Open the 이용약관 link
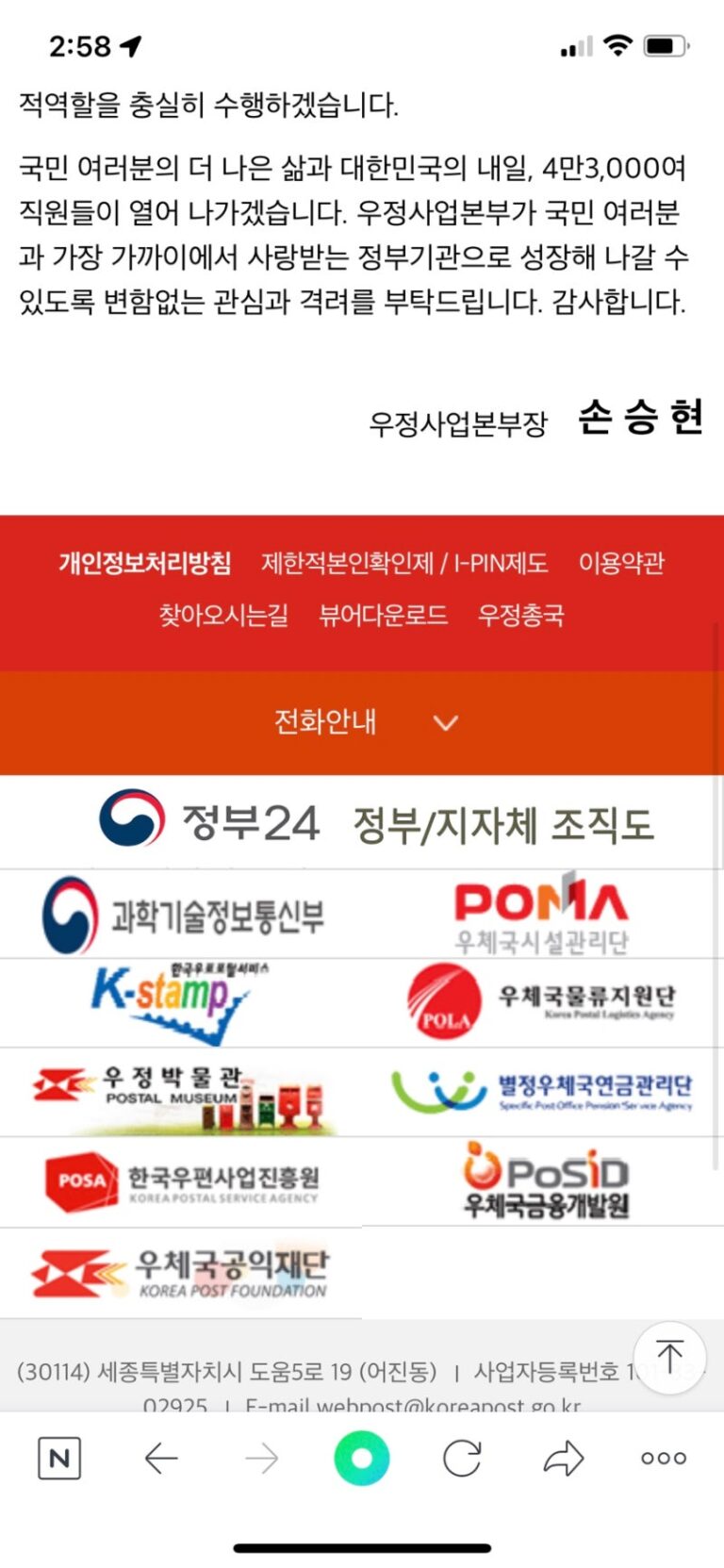724x1568 pixels. 621,563
